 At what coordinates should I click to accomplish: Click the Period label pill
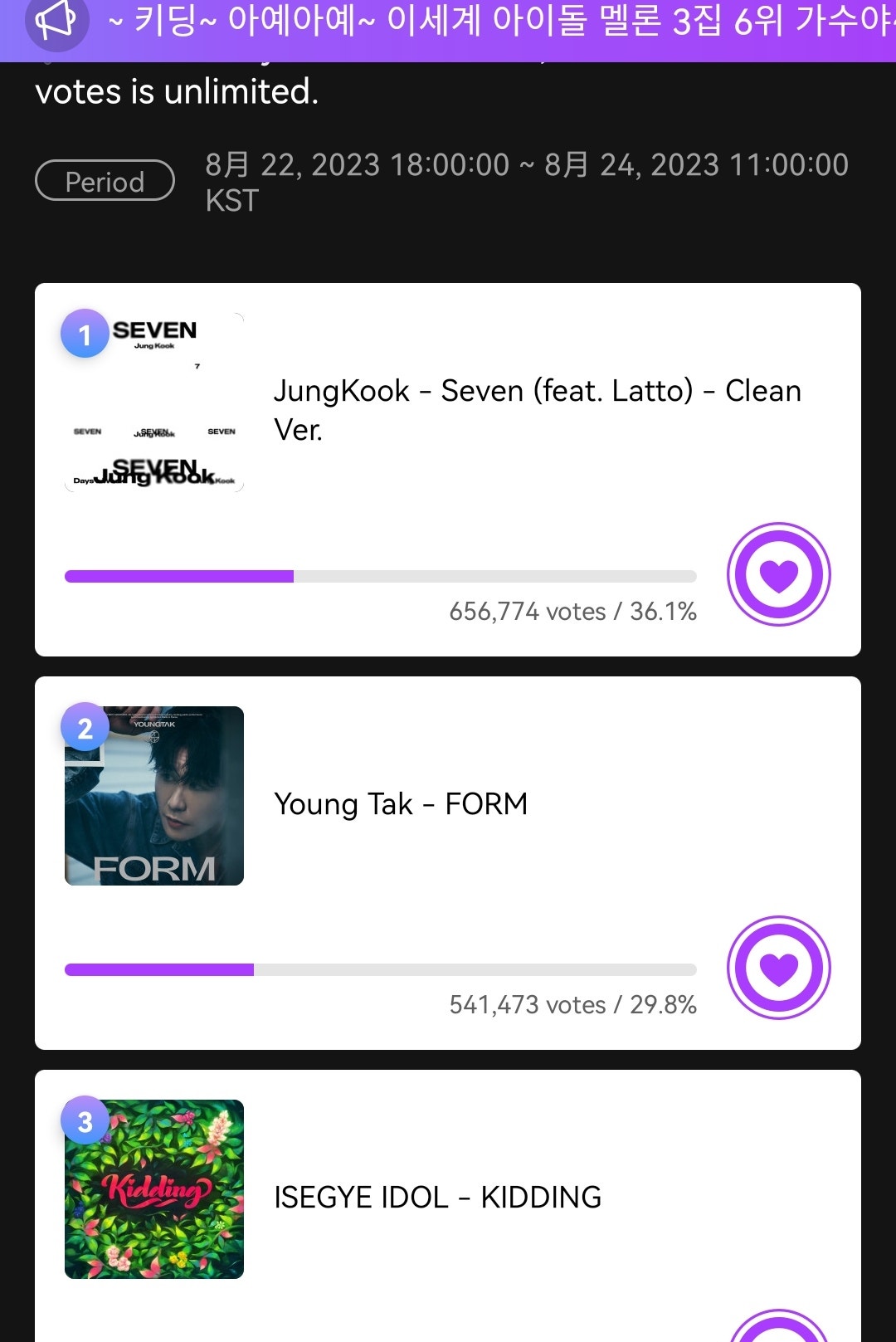105,180
